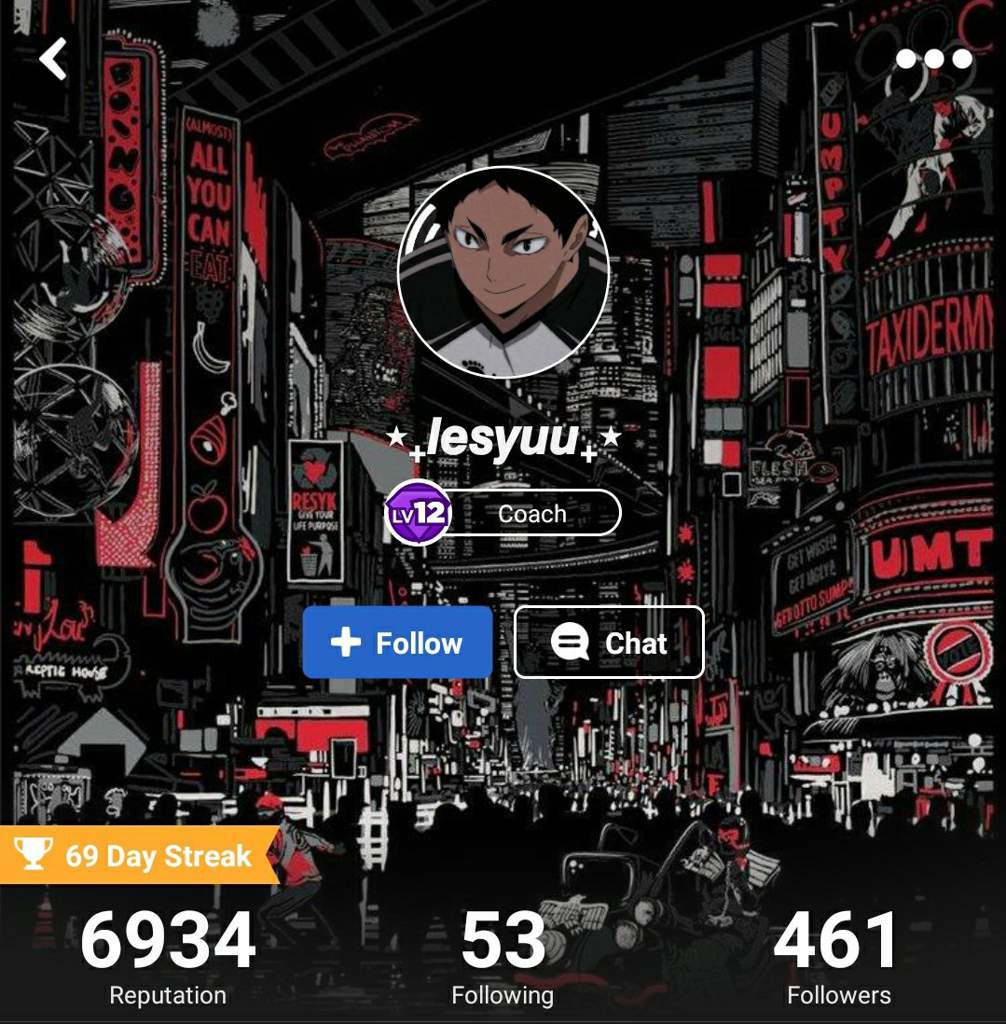
Task: Open the 53 Following list
Action: 502,956
